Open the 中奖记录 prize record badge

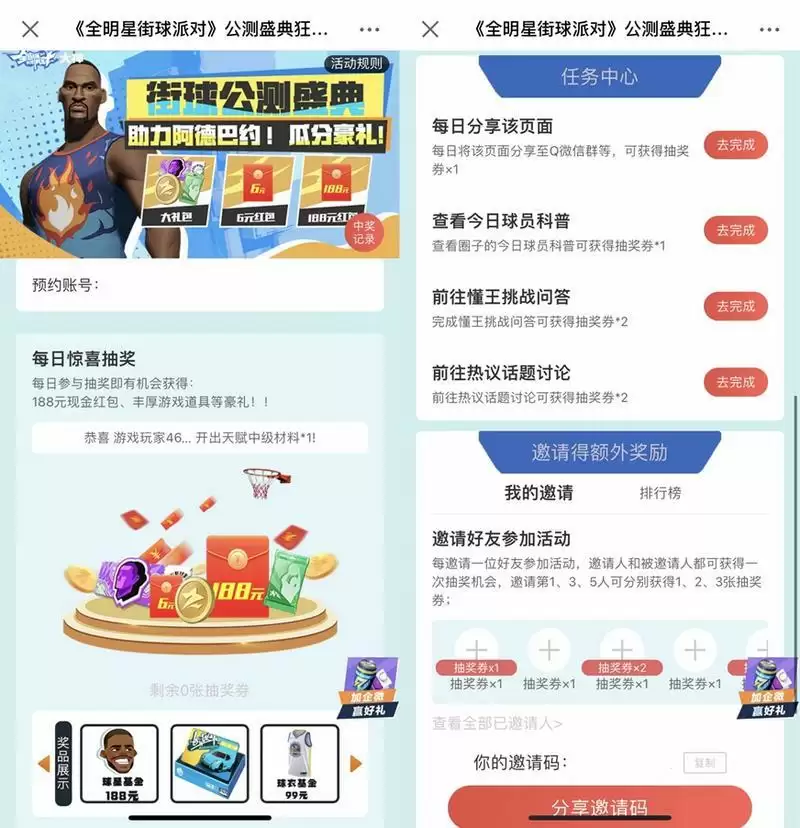point(366,234)
